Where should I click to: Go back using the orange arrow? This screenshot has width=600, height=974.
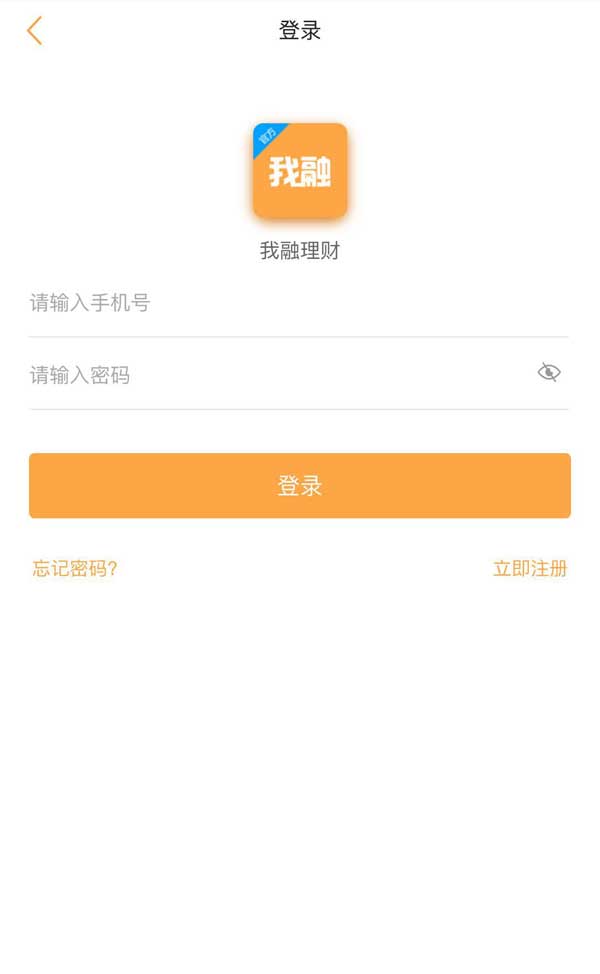coord(34,31)
